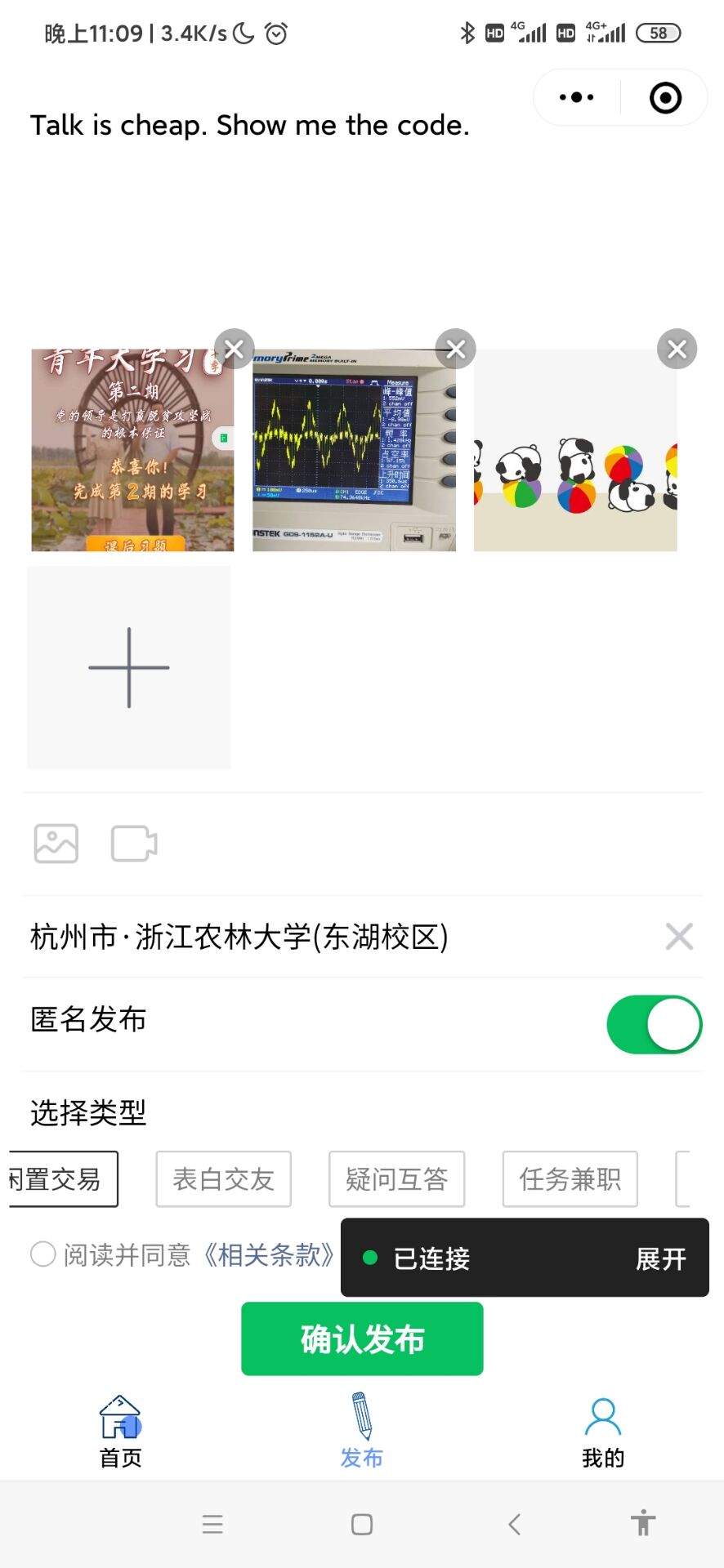Remove the panda illustration photo
This screenshot has width=724, height=1568.
677,350
